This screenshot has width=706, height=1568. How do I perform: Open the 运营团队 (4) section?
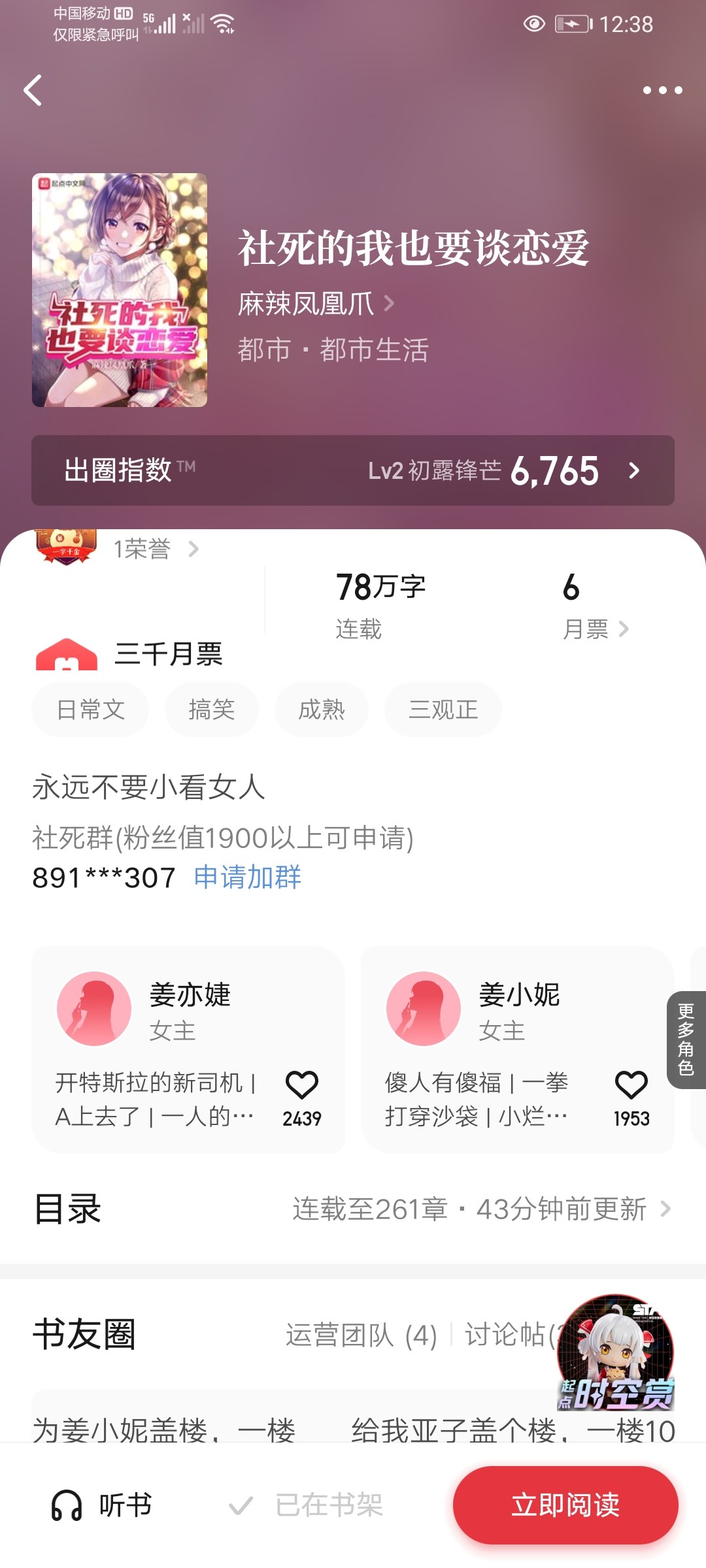pyautogui.click(x=361, y=1335)
